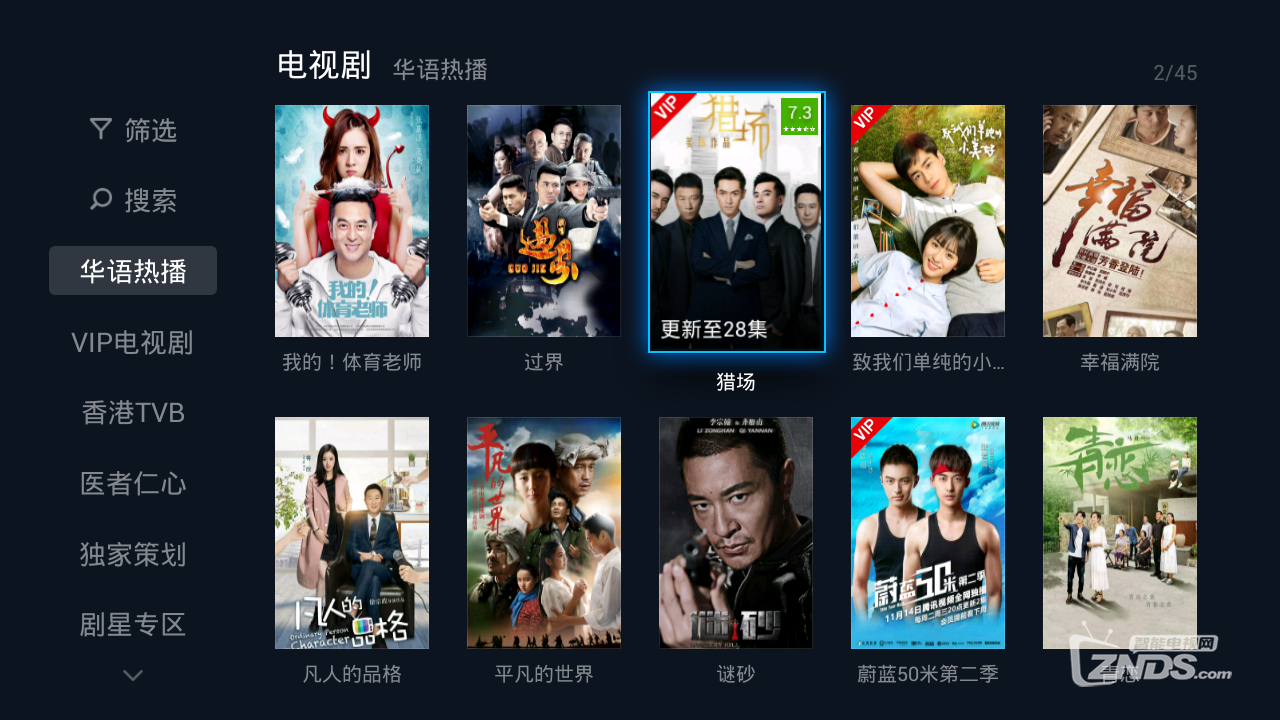Switch to 香港TVB category
Image resolution: width=1280 pixels, height=720 pixels.
click(133, 413)
